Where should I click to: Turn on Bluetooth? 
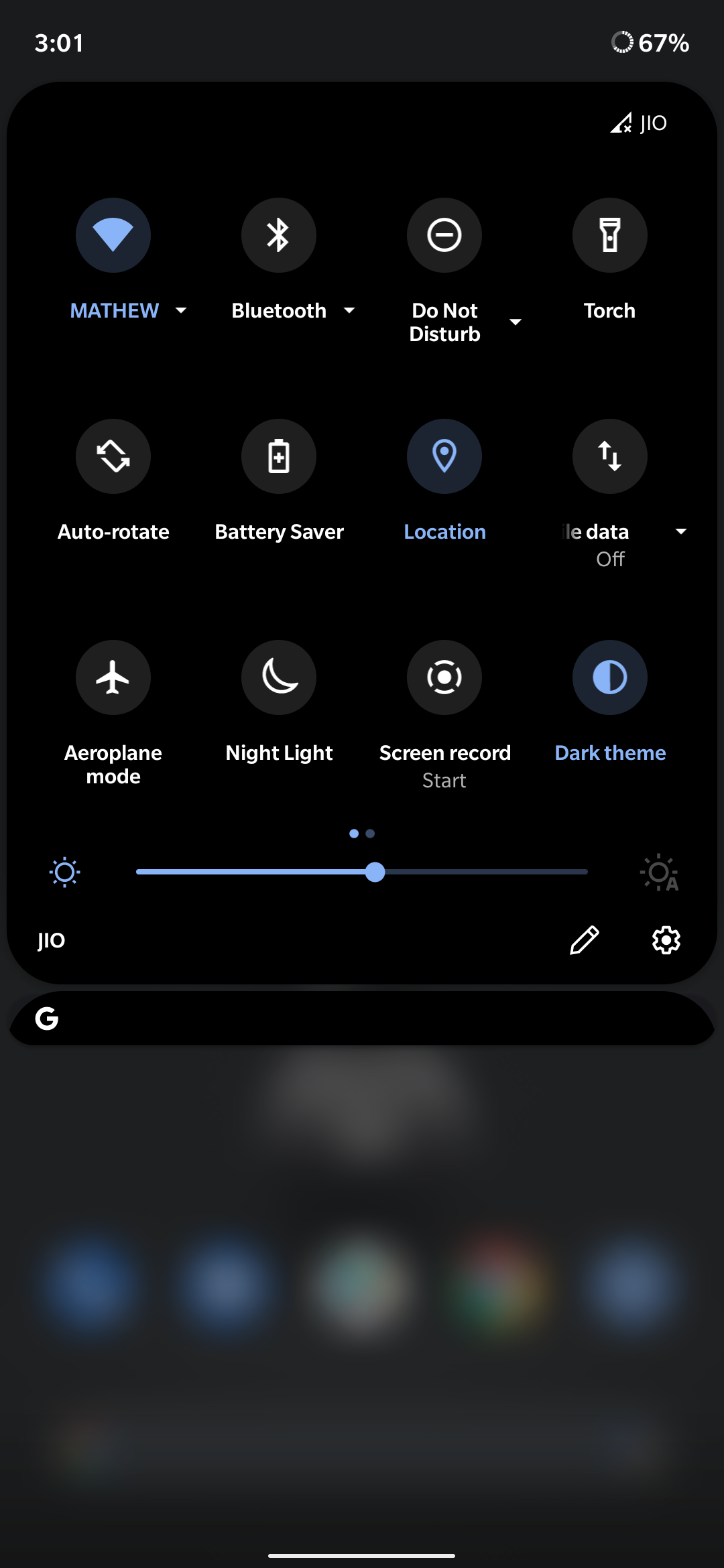(278, 235)
